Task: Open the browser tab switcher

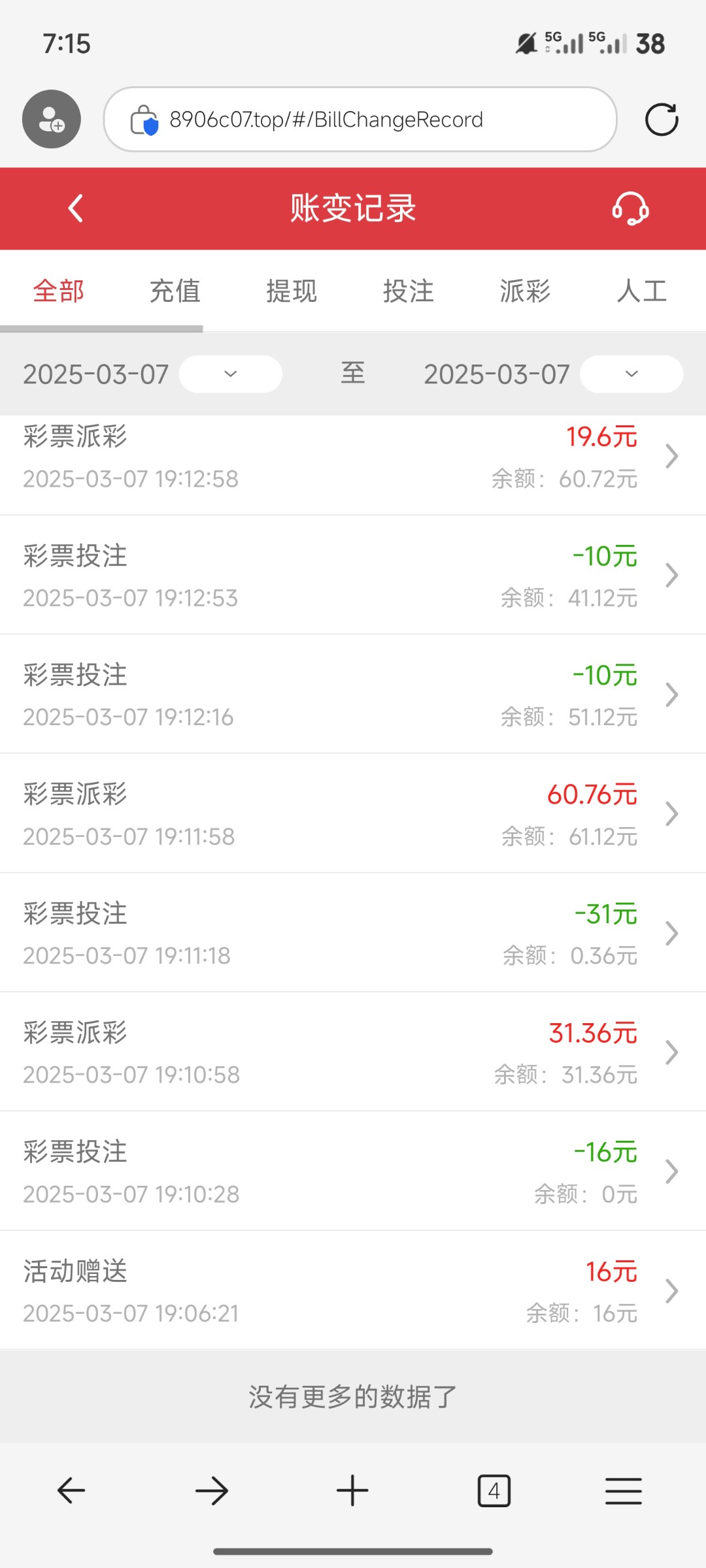Action: pyautogui.click(x=494, y=1491)
